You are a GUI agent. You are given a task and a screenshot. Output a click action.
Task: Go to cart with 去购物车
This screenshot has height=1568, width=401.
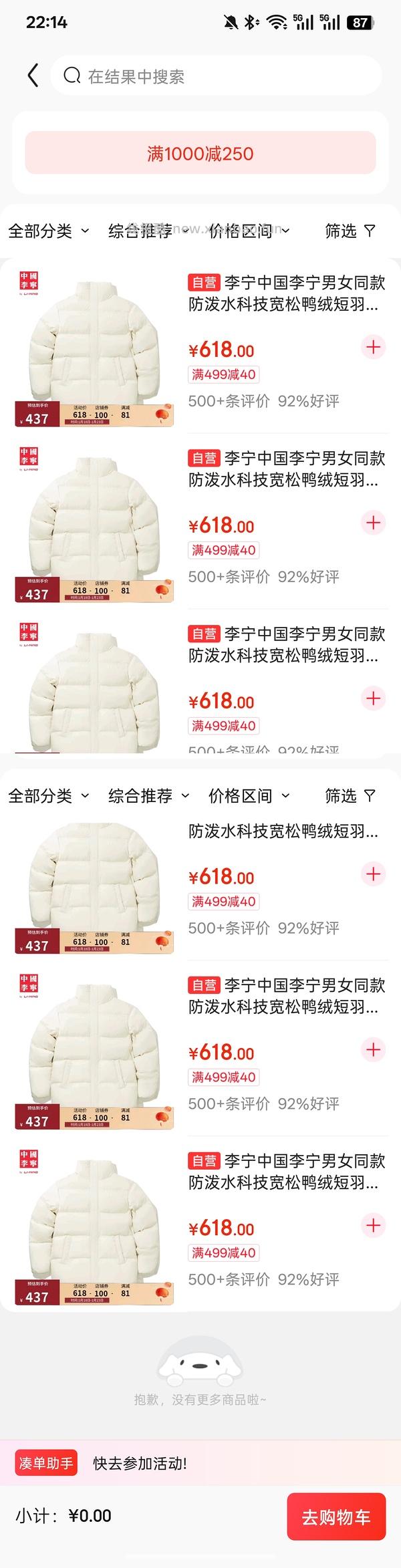336,1517
